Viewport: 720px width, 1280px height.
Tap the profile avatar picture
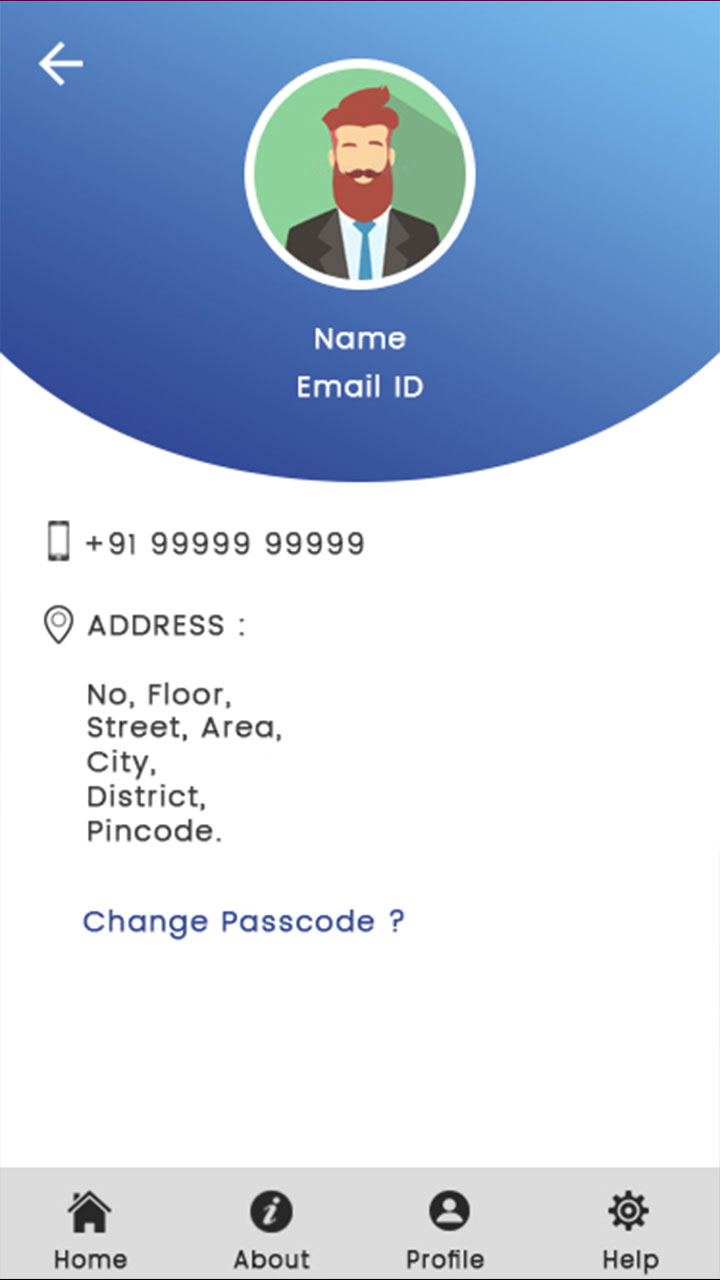coord(360,174)
